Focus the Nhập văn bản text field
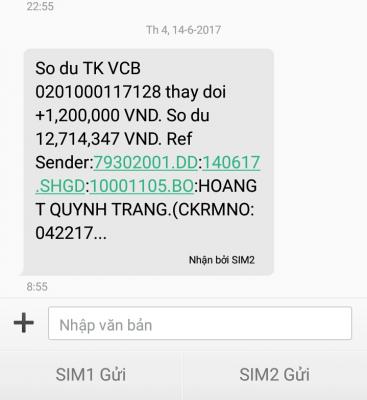 (200, 323)
